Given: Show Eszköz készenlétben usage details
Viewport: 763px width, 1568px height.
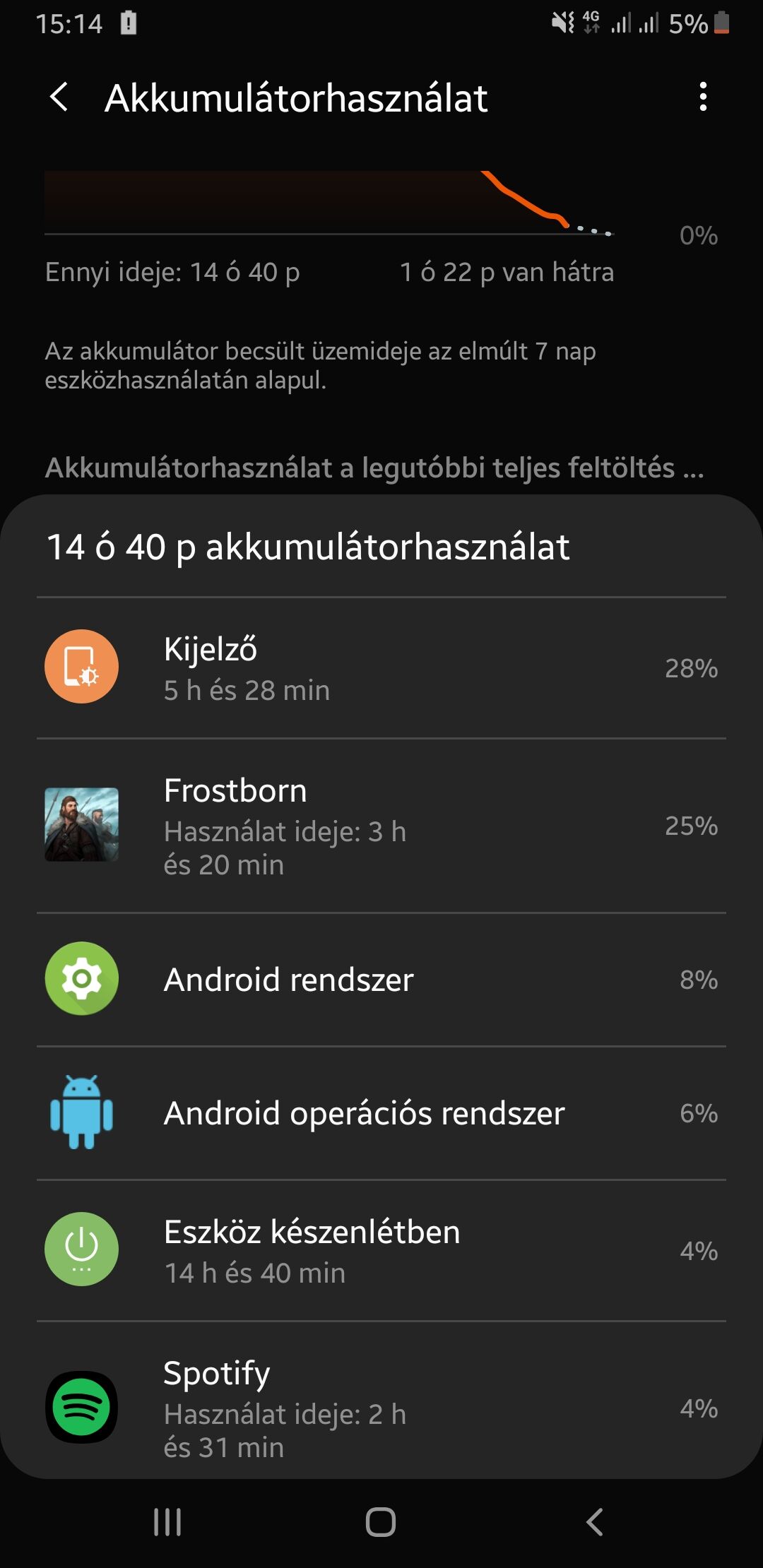Looking at the screenshot, I should [381, 1250].
